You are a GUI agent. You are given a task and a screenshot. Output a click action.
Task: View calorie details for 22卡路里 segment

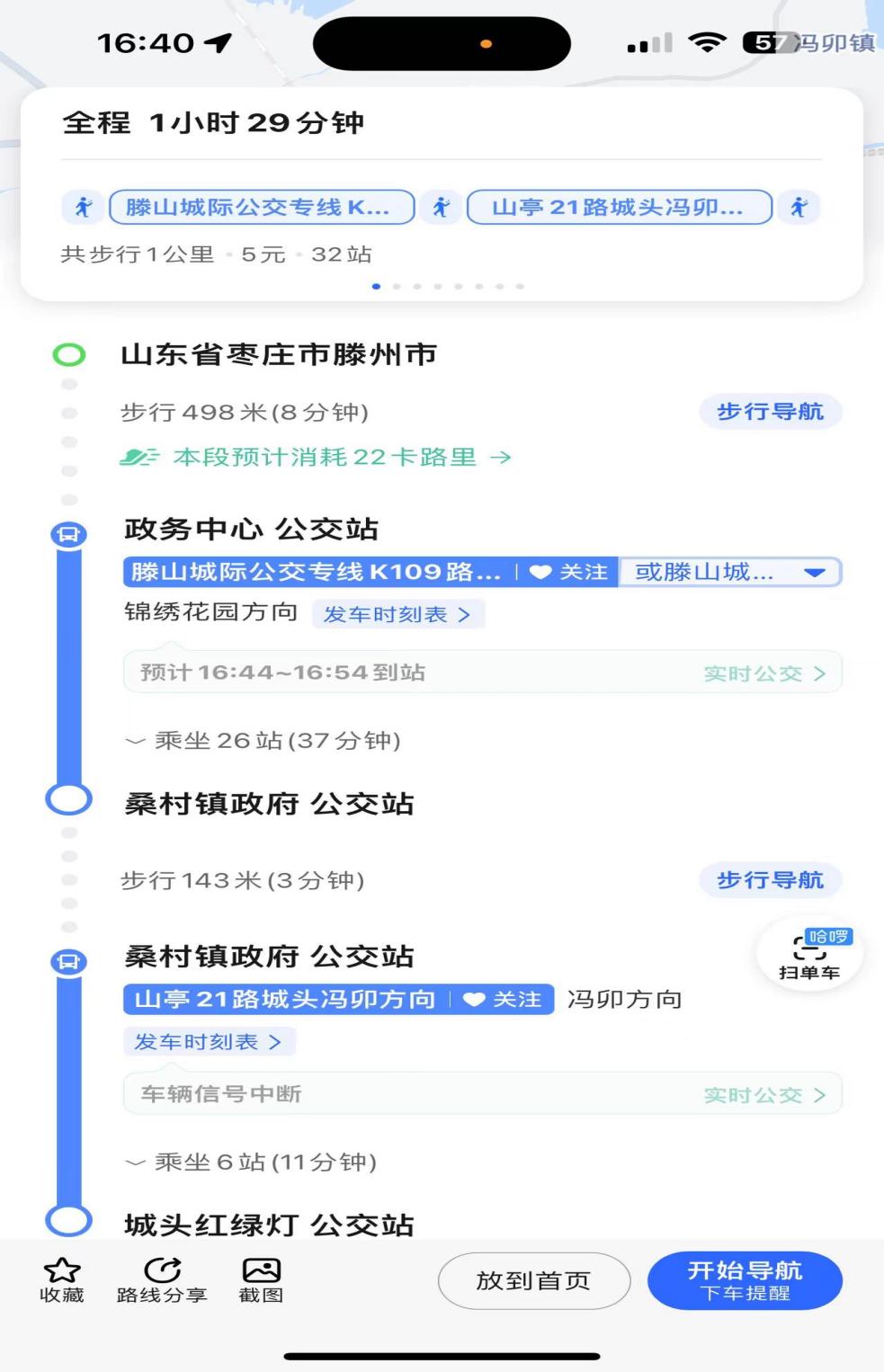click(x=324, y=458)
